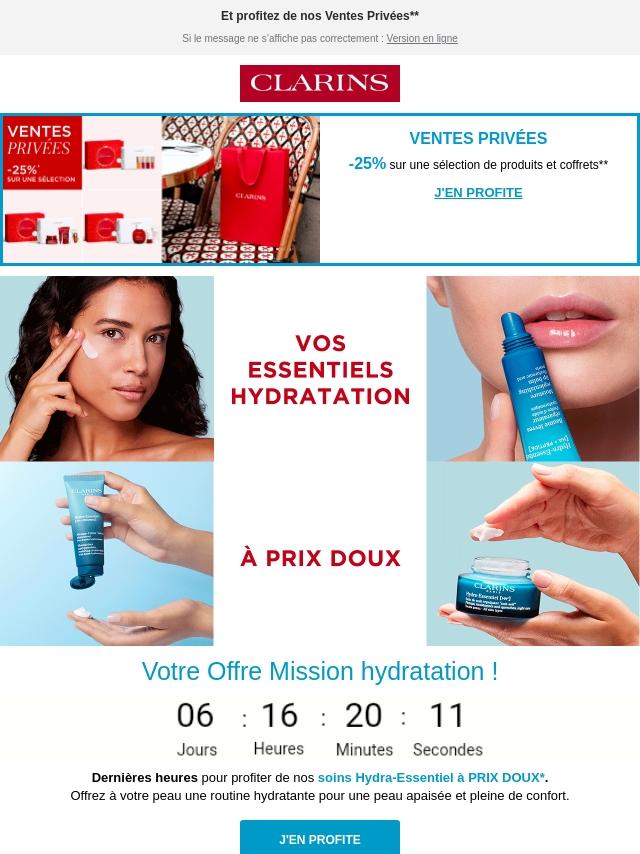Viewport: 640px width, 854px height.
Task: Open the Version en ligne link
Action: click(421, 39)
